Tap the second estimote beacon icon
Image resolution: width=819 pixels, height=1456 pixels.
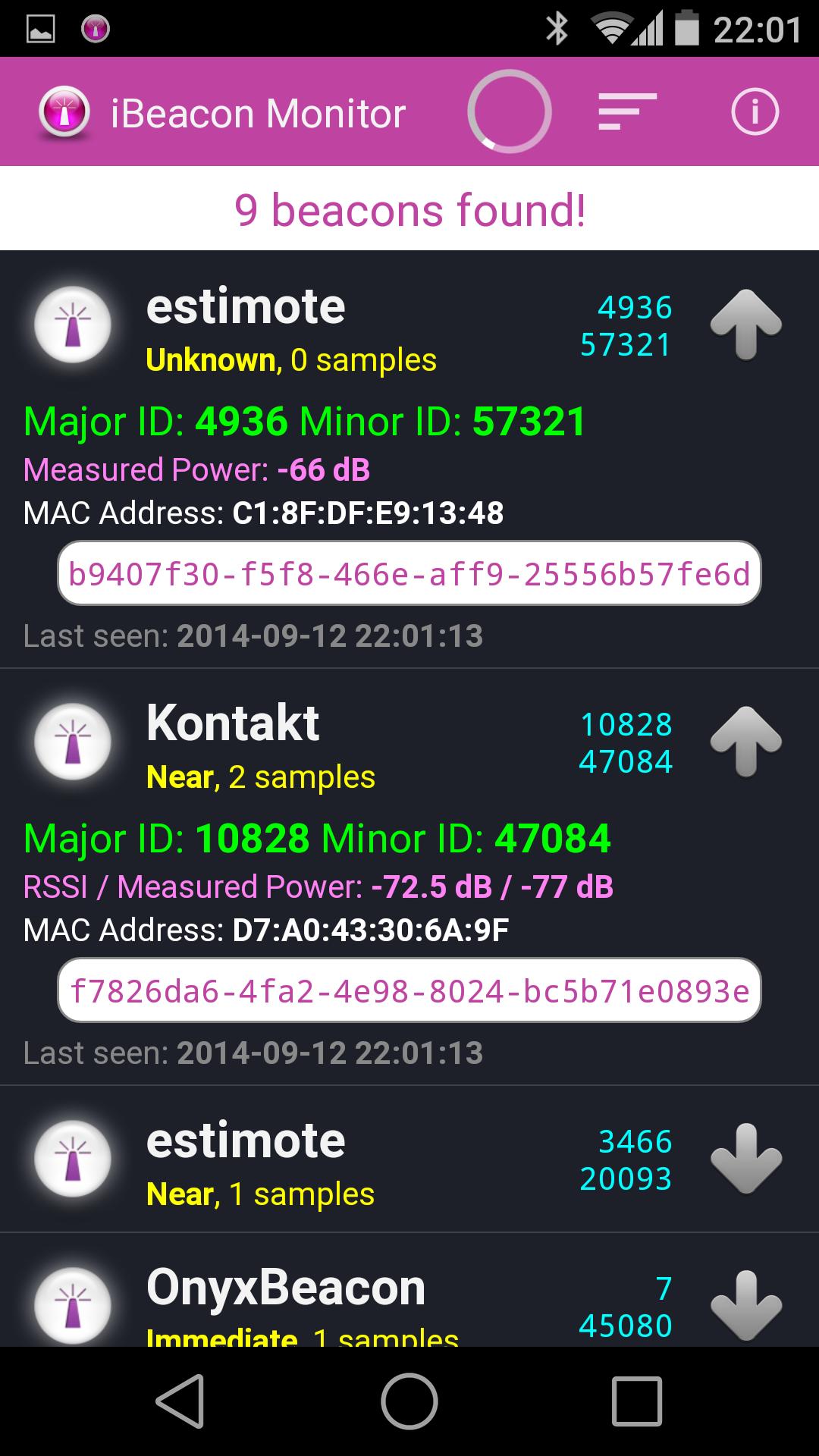72,1159
